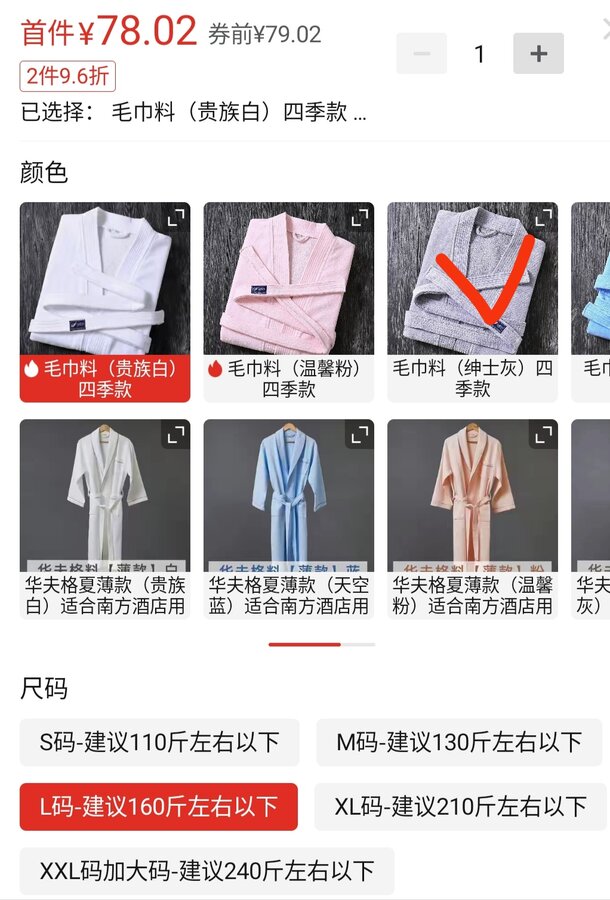This screenshot has width=610, height=900.
Task: Increase quantity with the plus button
Action: tap(538, 54)
